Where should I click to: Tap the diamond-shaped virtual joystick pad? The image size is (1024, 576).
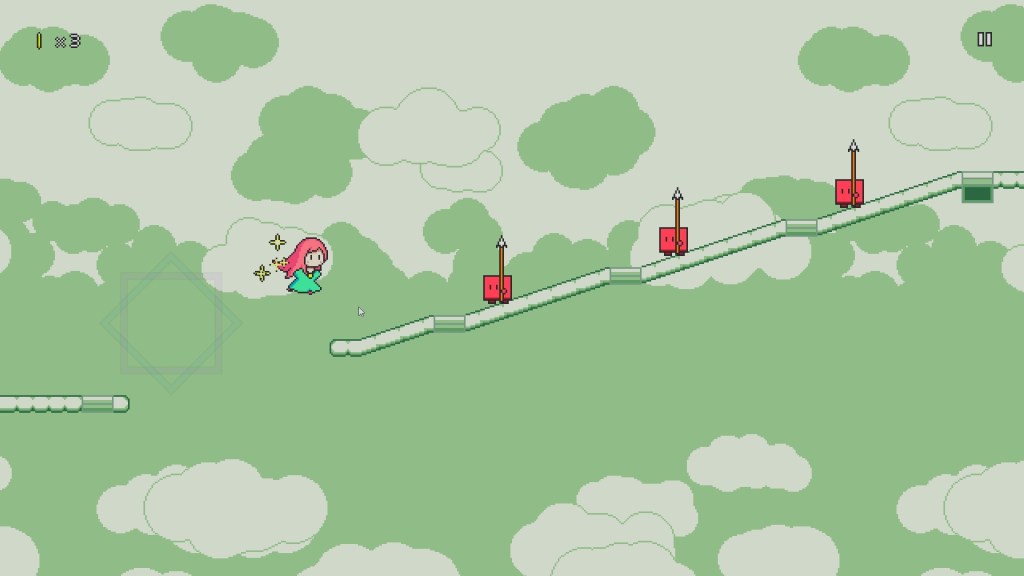coord(171,323)
